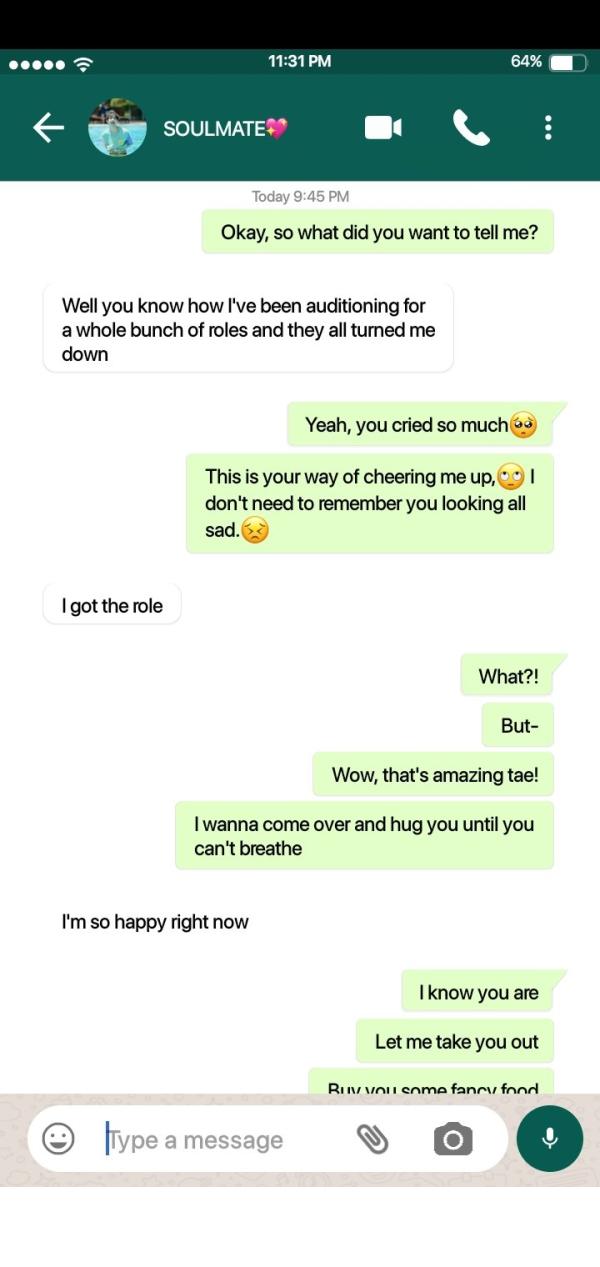Start a voice call with SOULMATE
600x1267 pixels.
click(x=471, y=127)
